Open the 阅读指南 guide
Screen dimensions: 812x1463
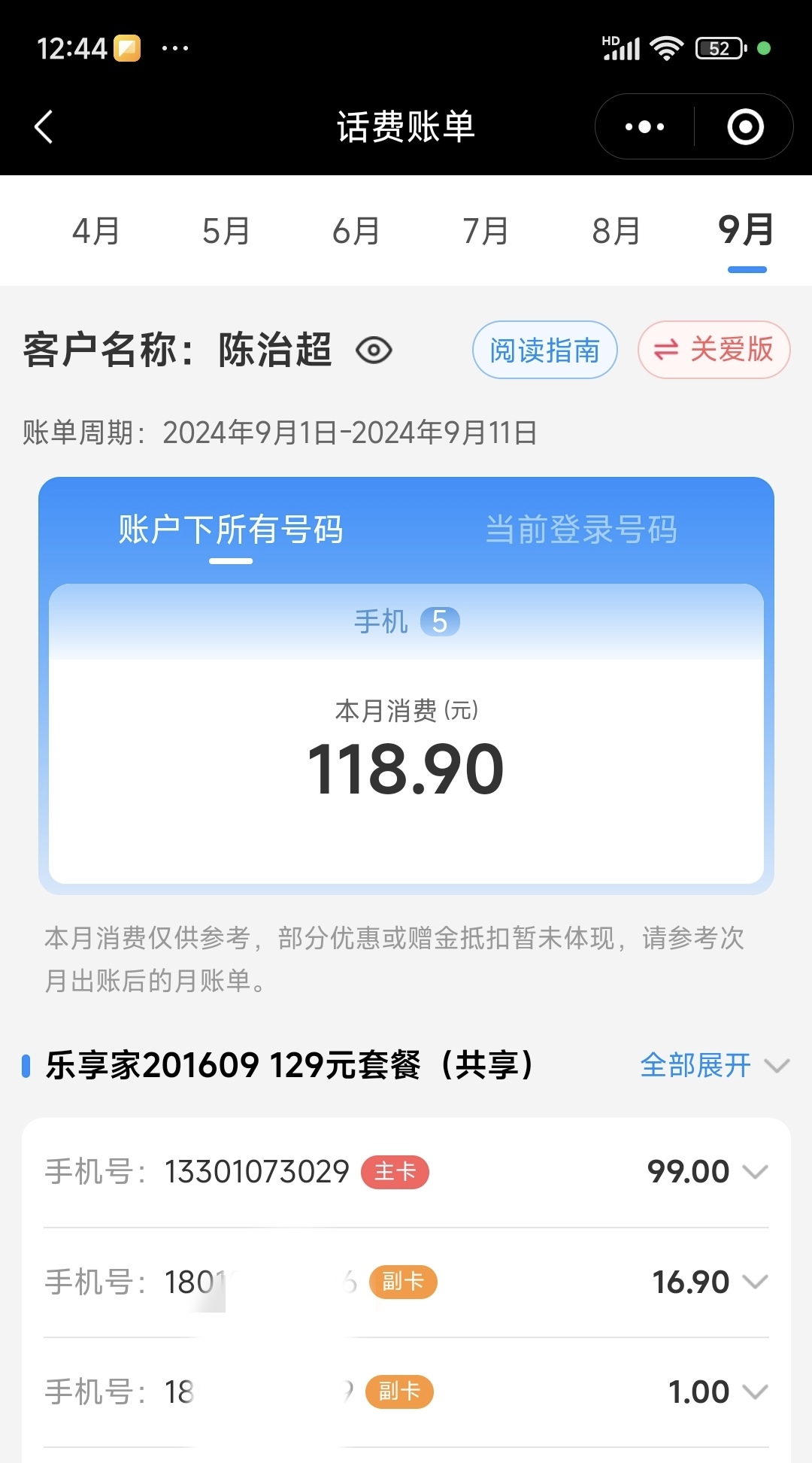tap(545, 350)
